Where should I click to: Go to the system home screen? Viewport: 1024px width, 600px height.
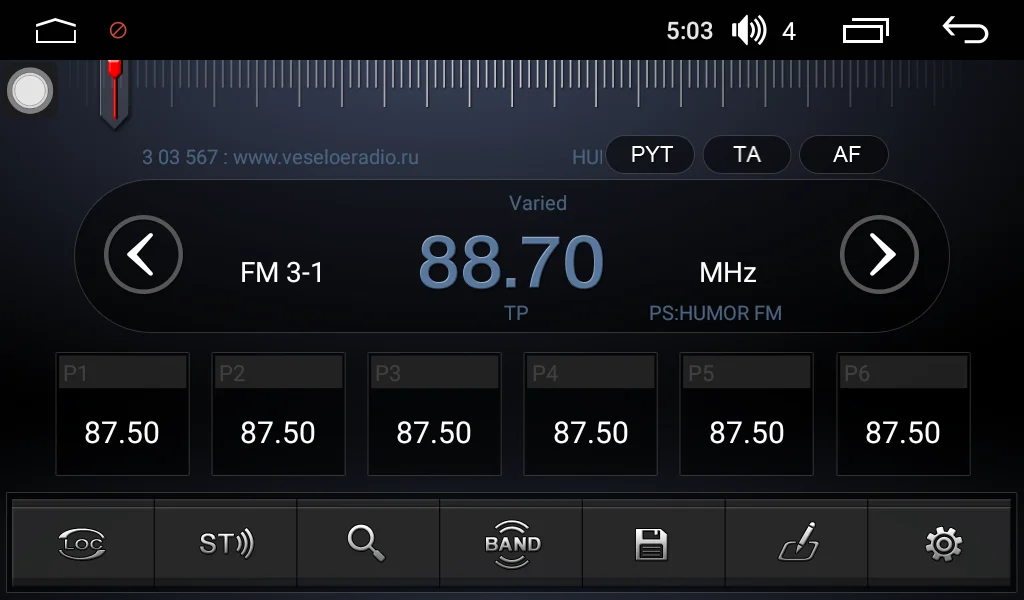(56, 31)
